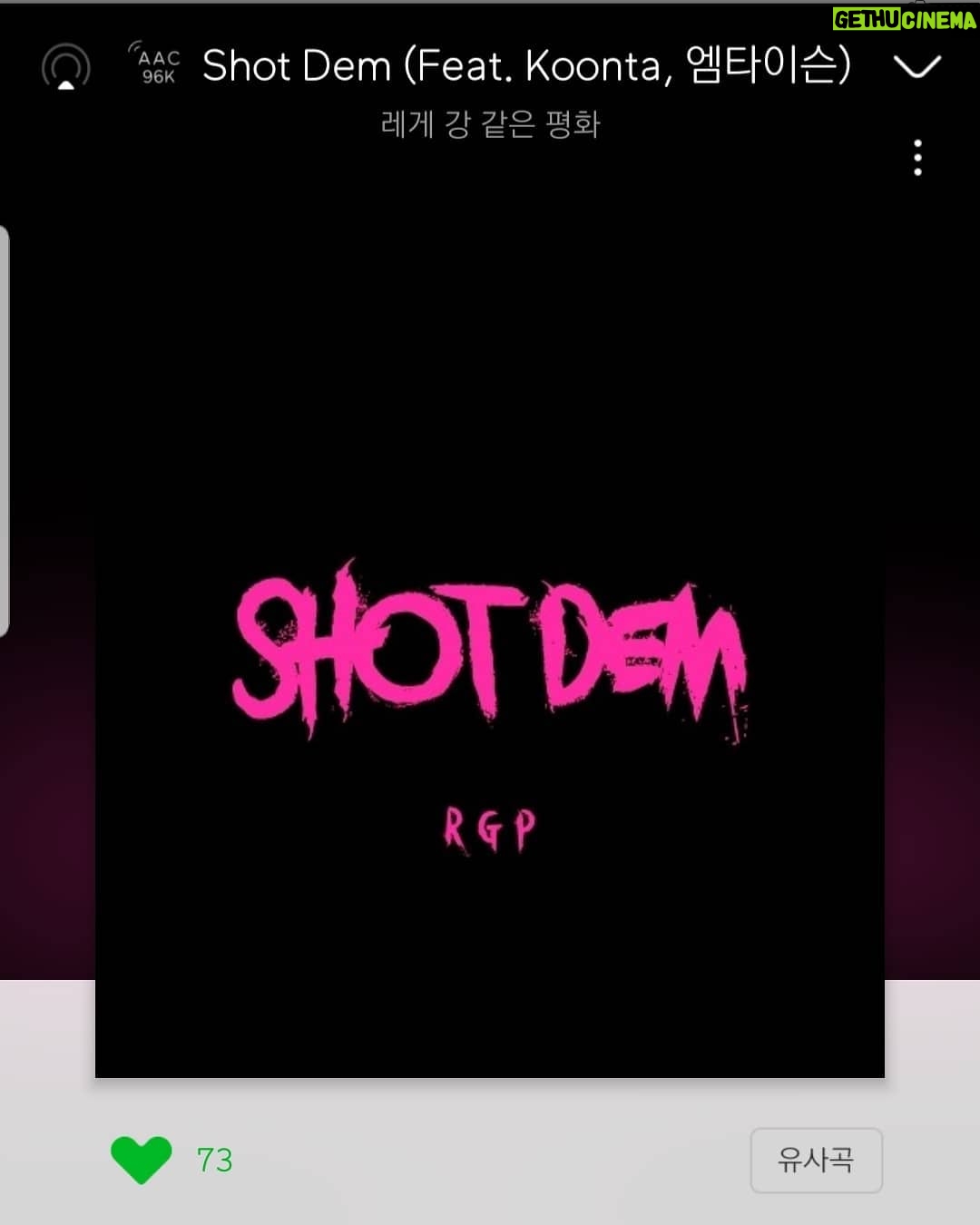Open similar songs with the 유사곡 button
Screen dimensions: 980x1225
click(816, 1160)
